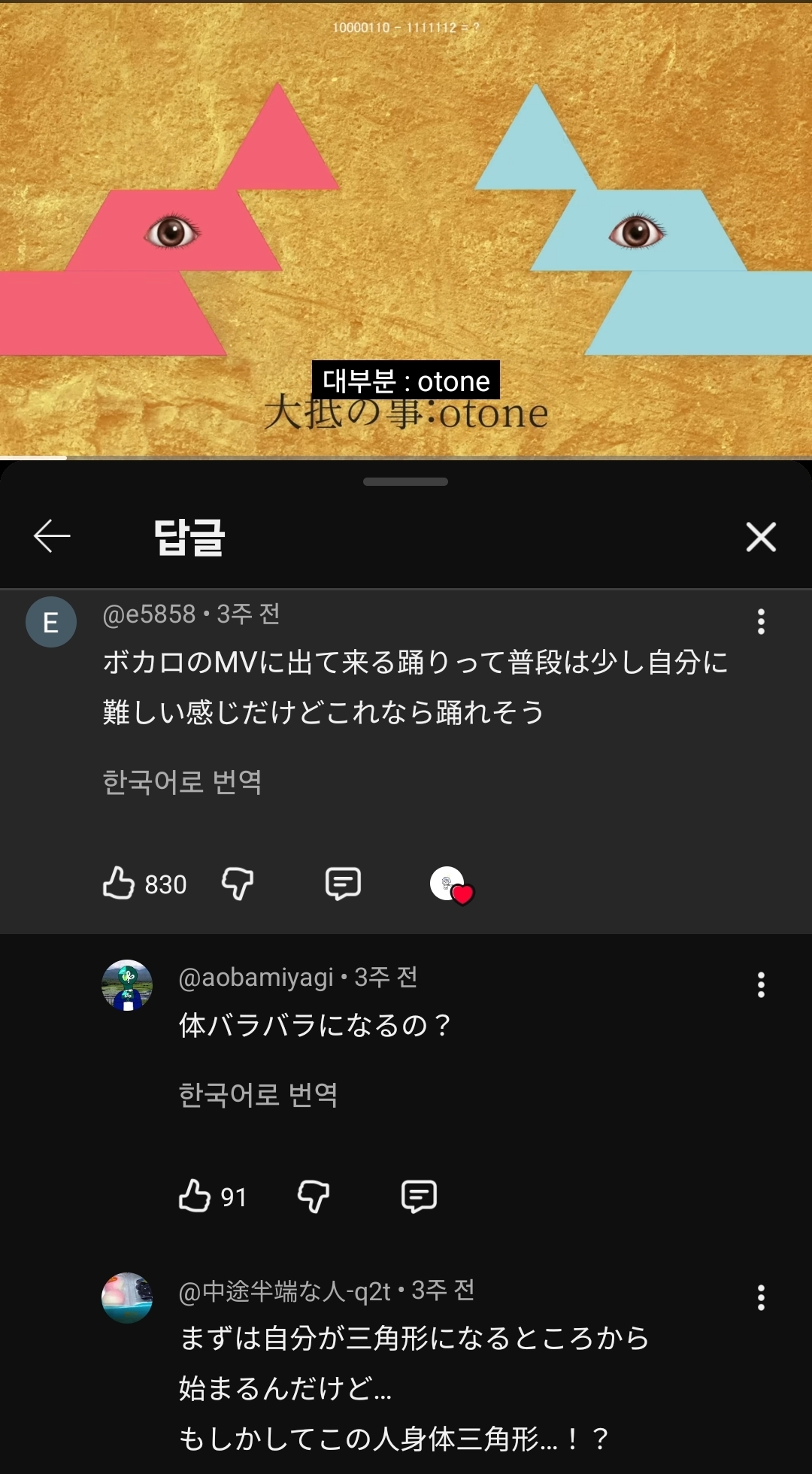Close the 답글 replies panel
812x1474 pixels.
click(x=761, y=537)
